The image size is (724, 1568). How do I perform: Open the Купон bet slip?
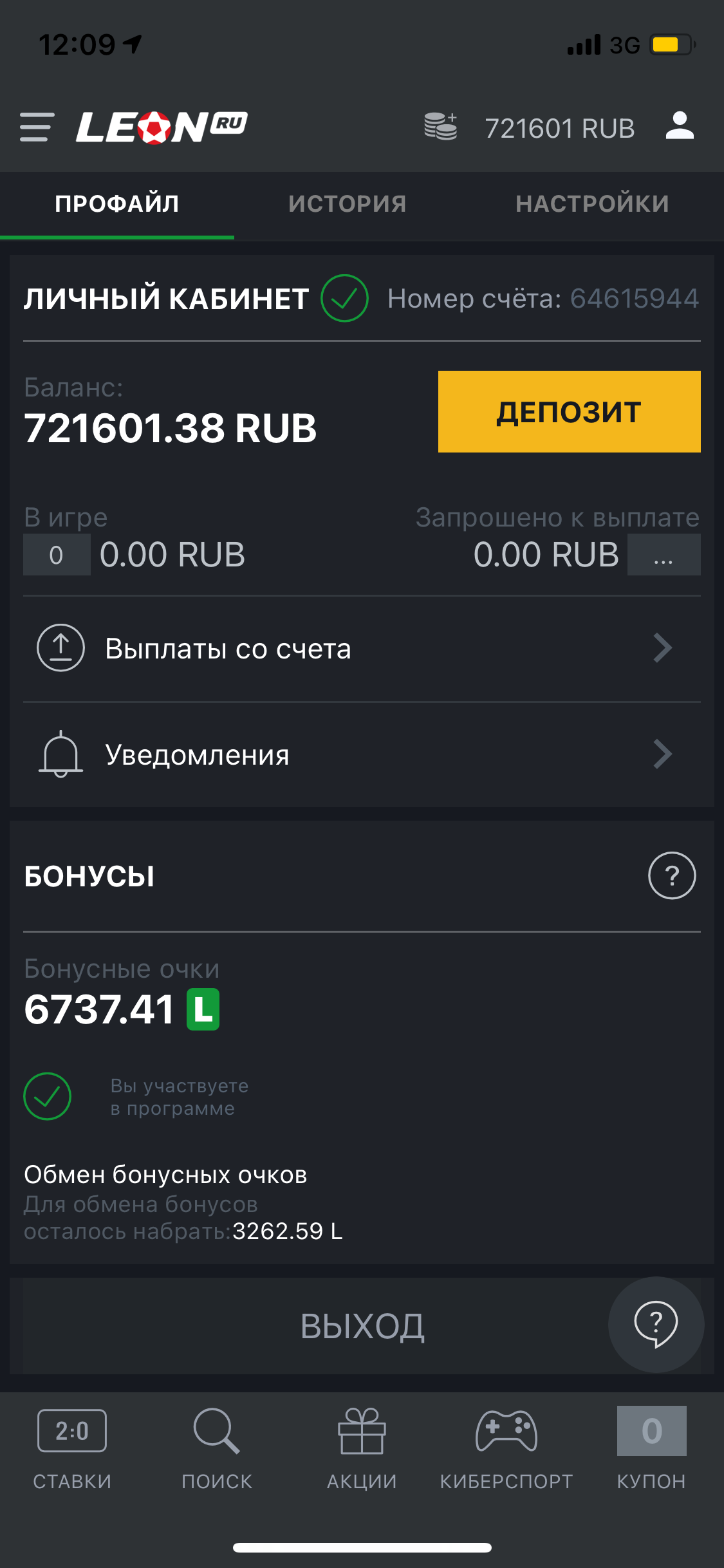[x=651, y=1448]
